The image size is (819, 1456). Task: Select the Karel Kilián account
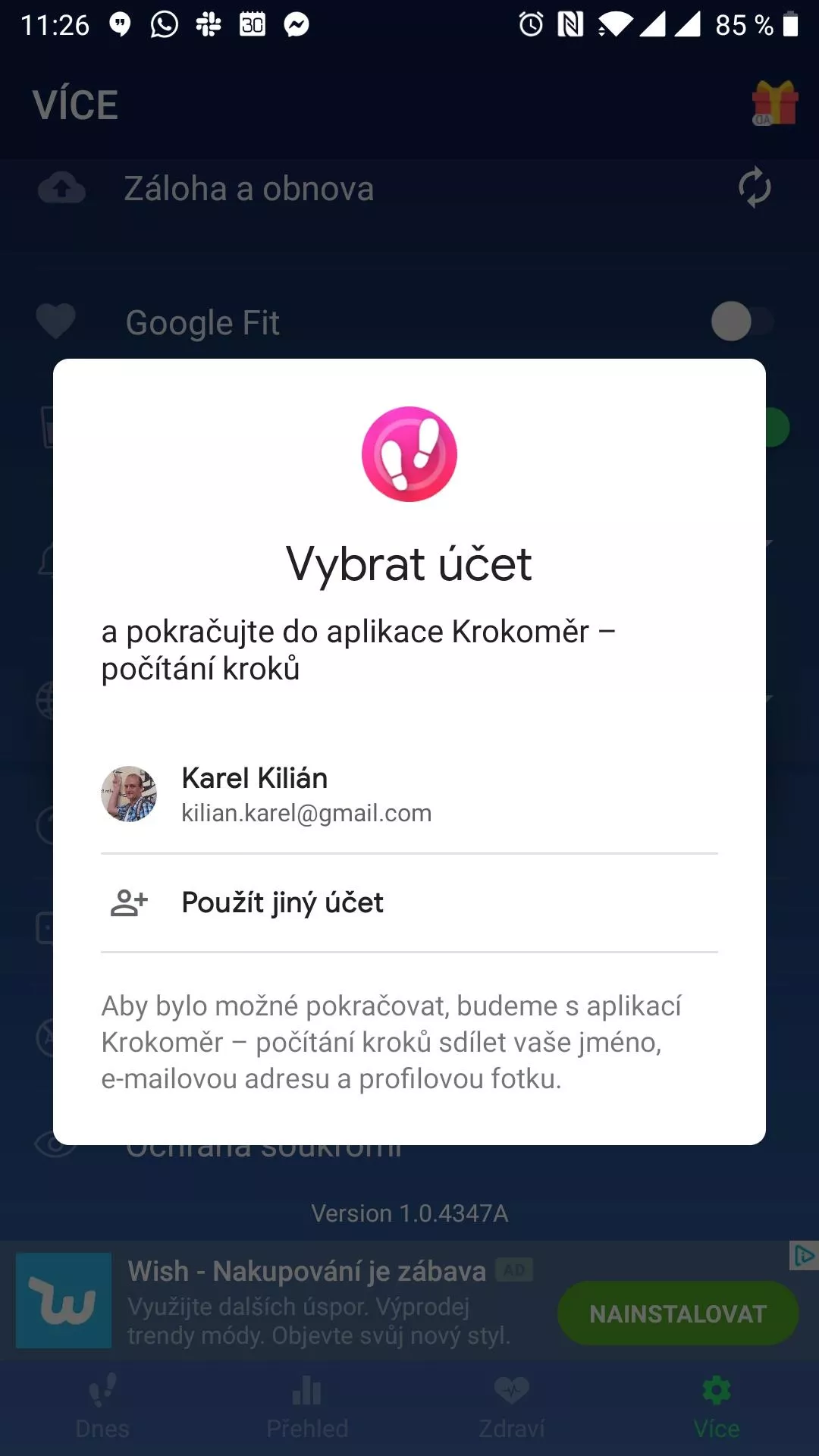click(409, 794)
